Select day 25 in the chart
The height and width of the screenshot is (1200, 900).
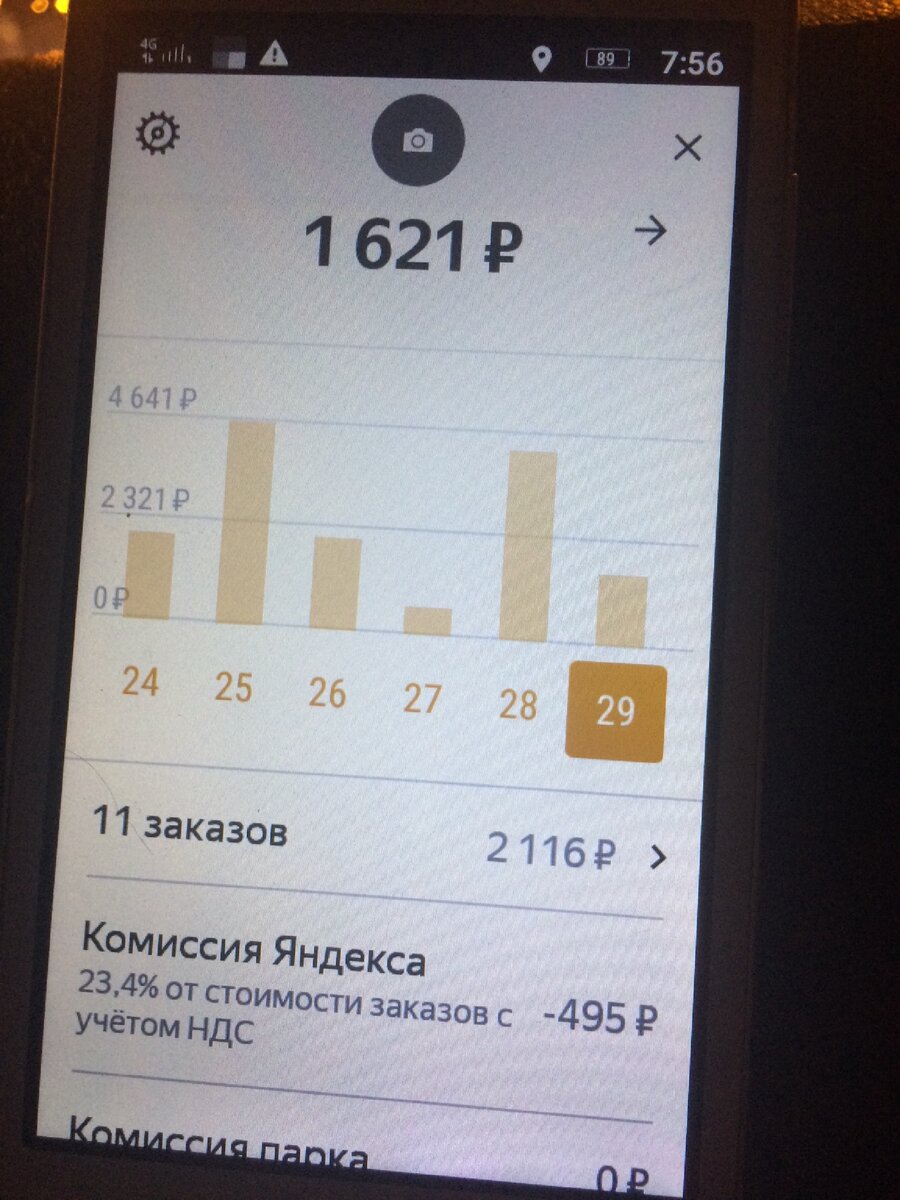click(x=233, y=688)
